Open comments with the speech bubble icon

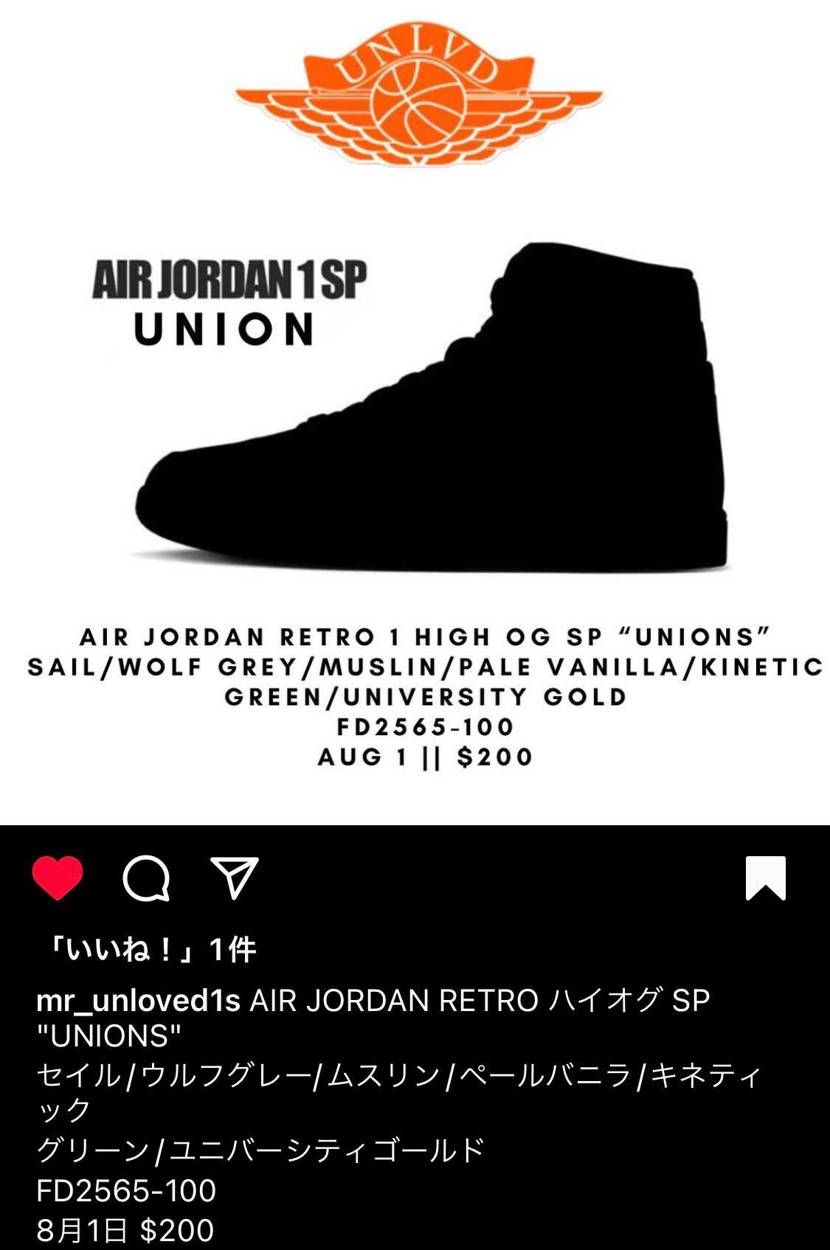click(x=146, y=880)
